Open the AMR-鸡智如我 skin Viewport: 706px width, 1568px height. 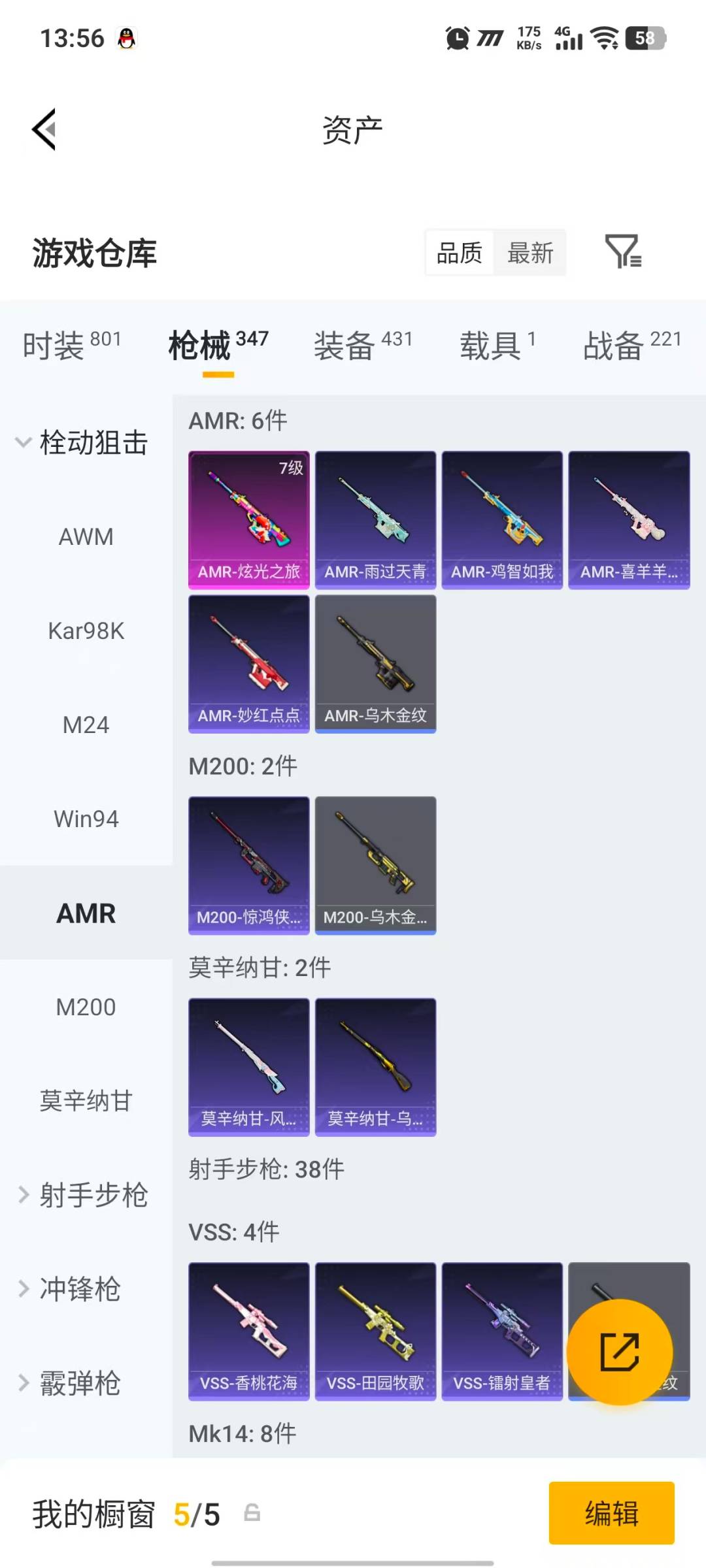point(501,519)
